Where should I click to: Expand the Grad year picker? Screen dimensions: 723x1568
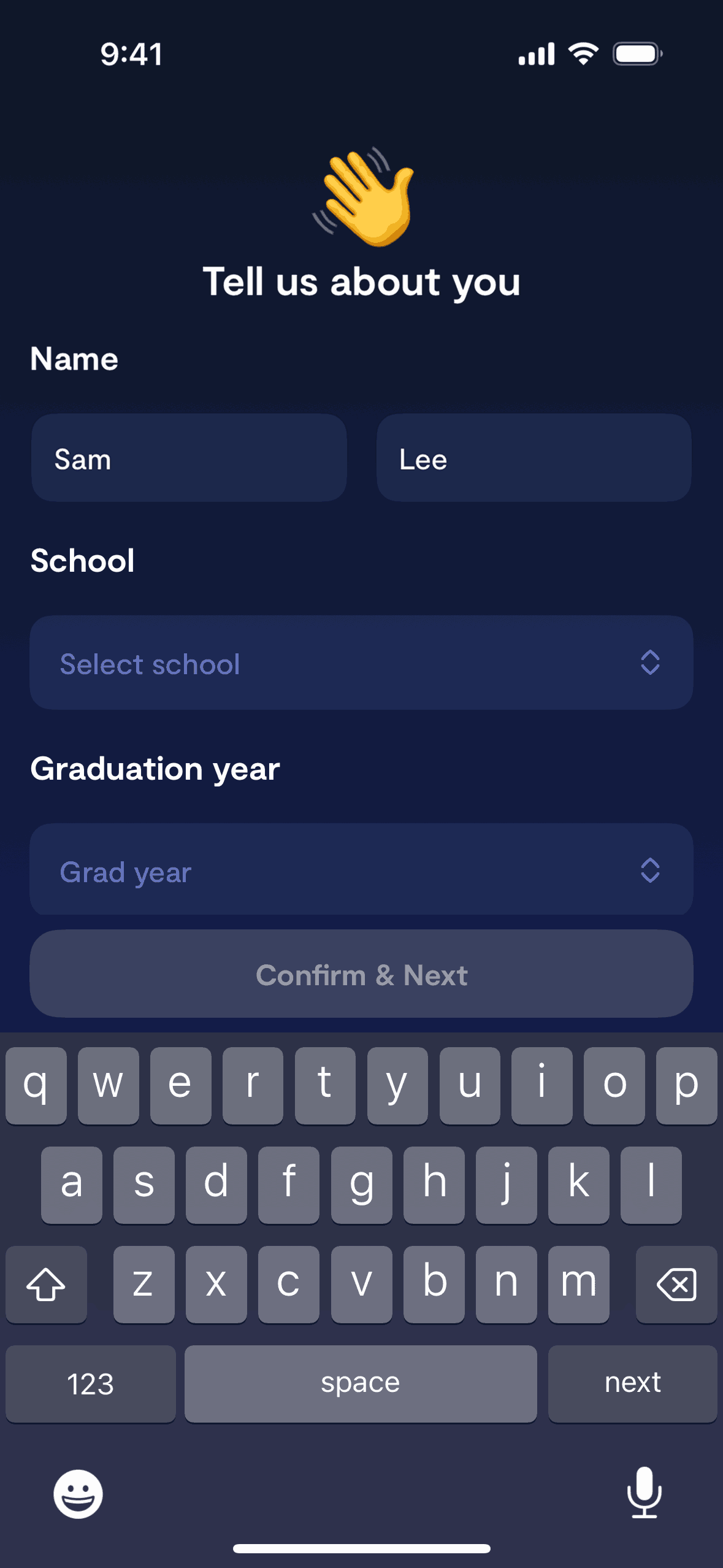tap(361, 870)
